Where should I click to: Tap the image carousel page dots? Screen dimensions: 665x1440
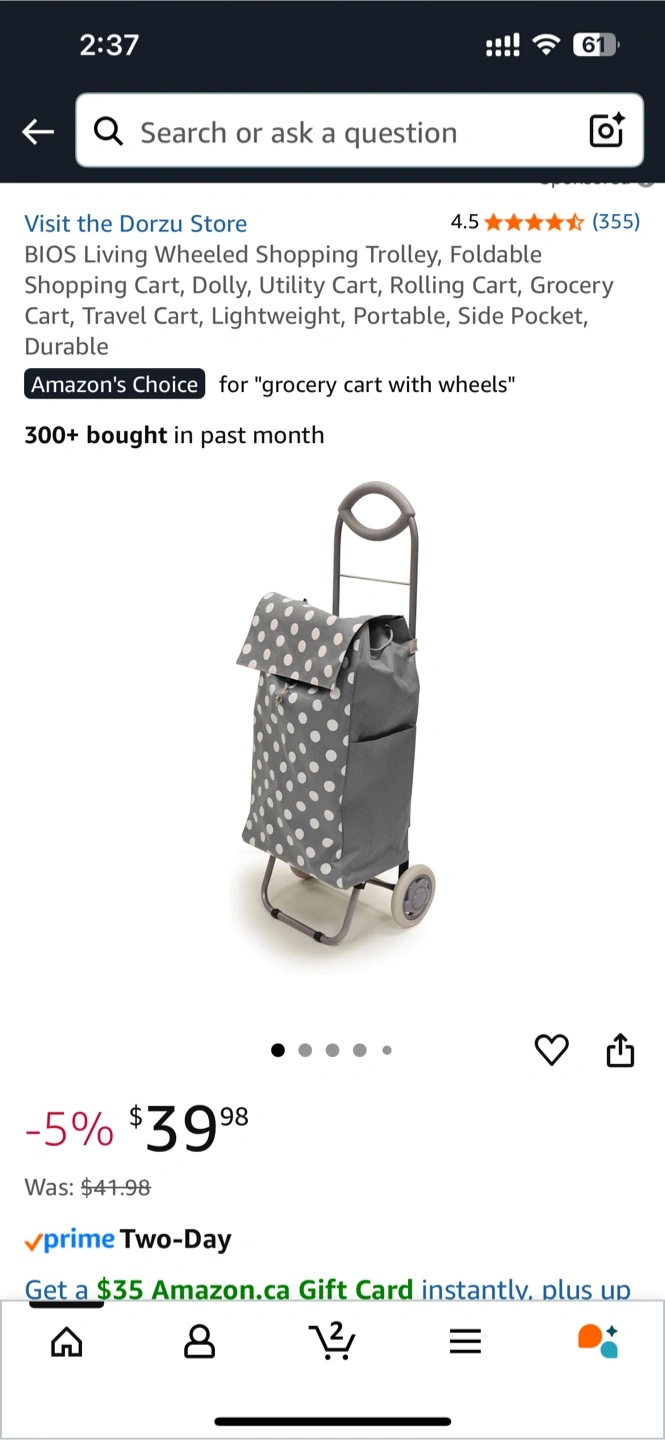pos(332,1050)
